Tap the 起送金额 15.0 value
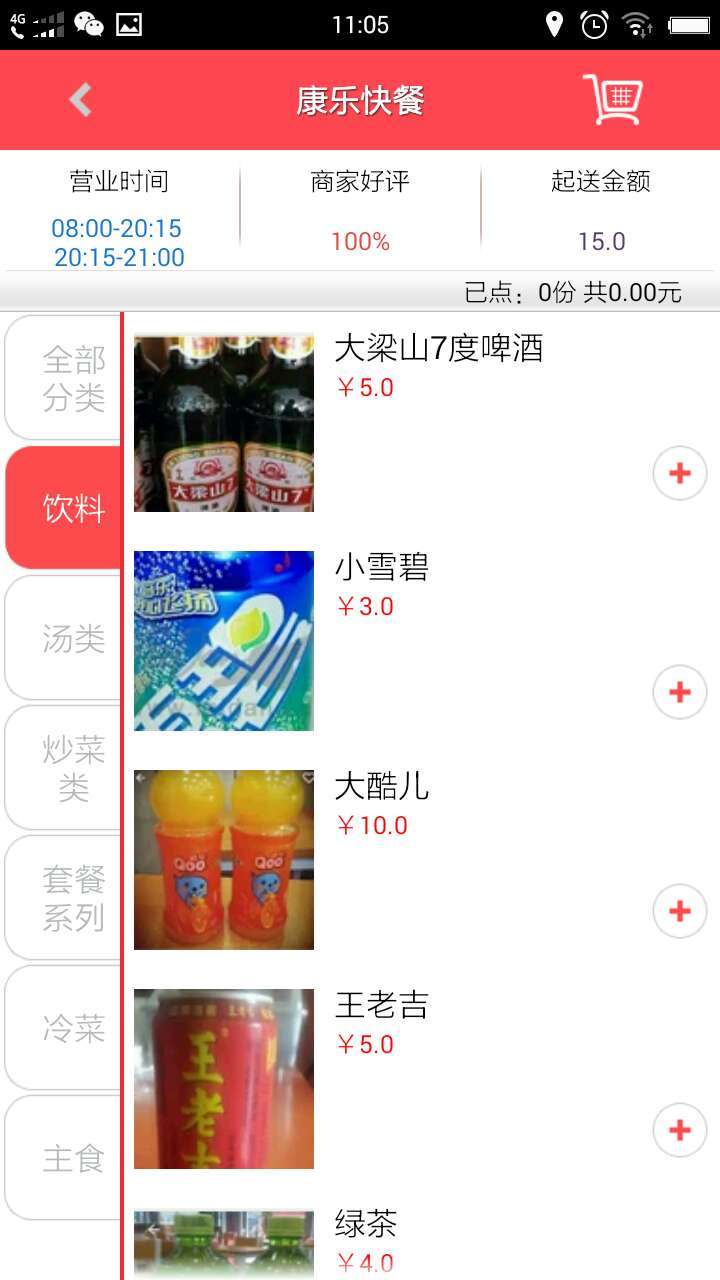Viewport: 720px width, 1280px height. tap(601, 240)
